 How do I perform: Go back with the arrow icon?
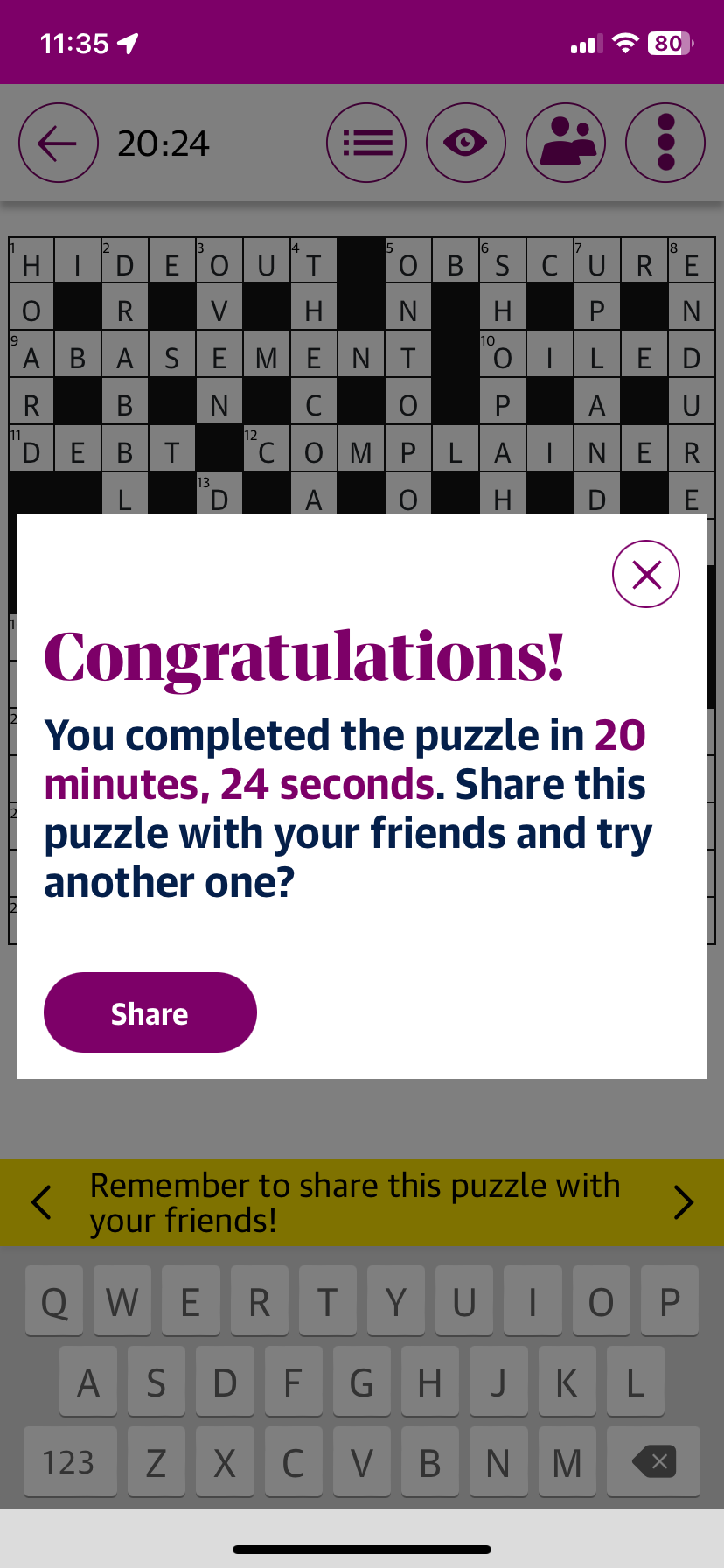coord(59,143)
